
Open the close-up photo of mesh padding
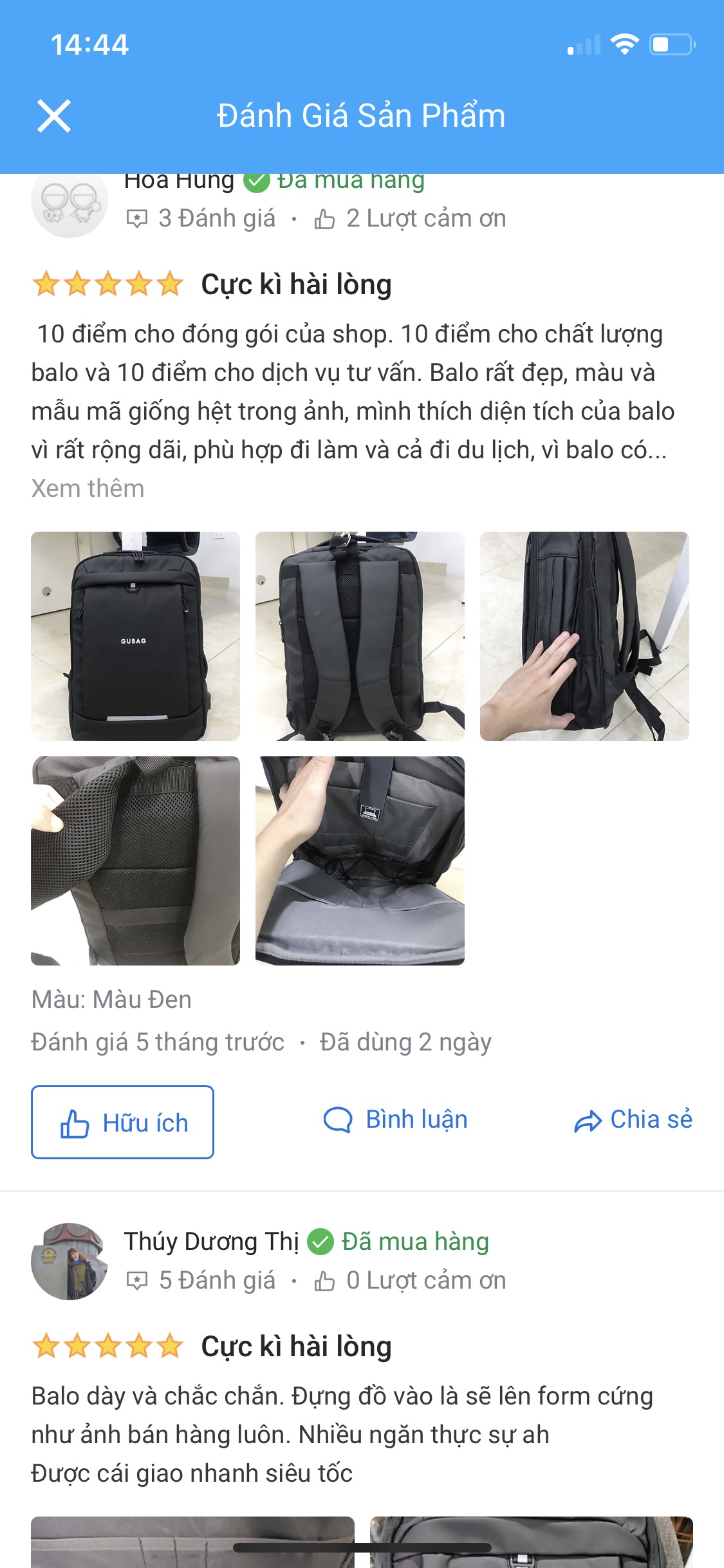(x=135, y=861)
